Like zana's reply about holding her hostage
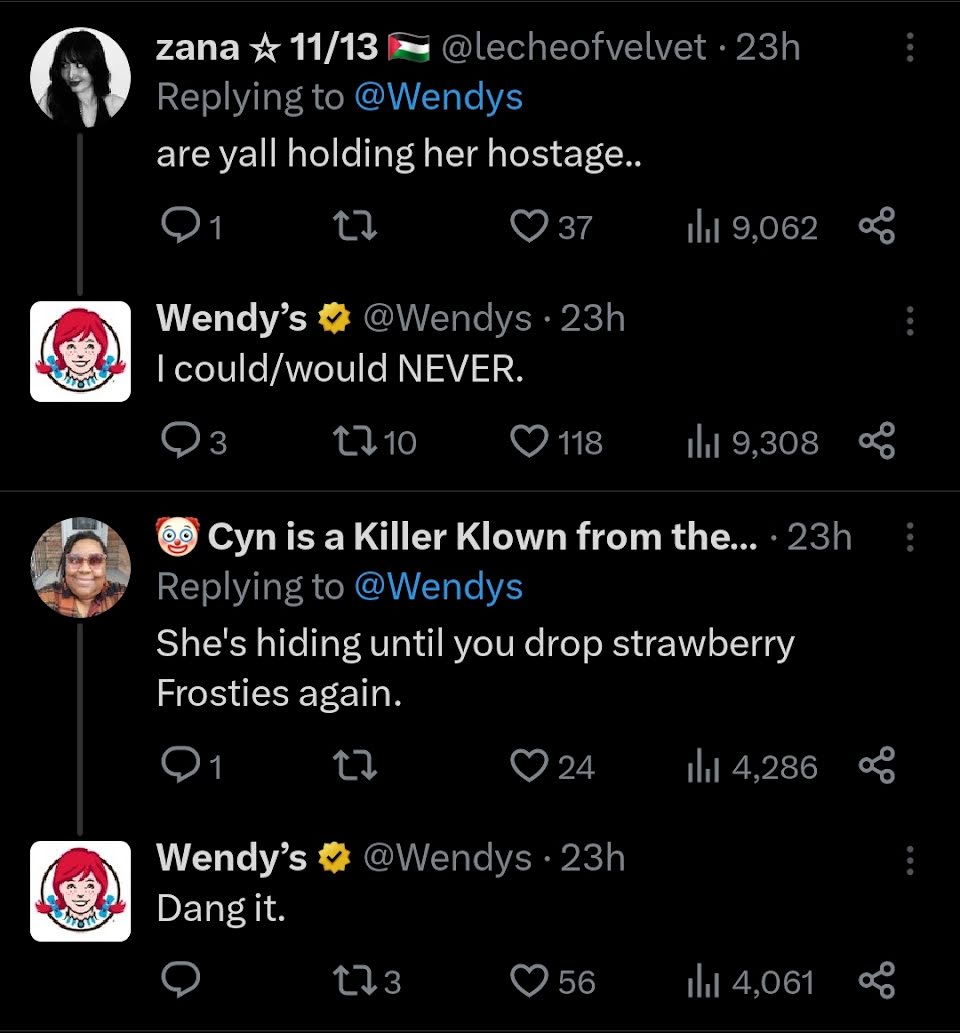The height and width of the screenshot is (1033, 960). pyautogui.click(x=528, y=227)
